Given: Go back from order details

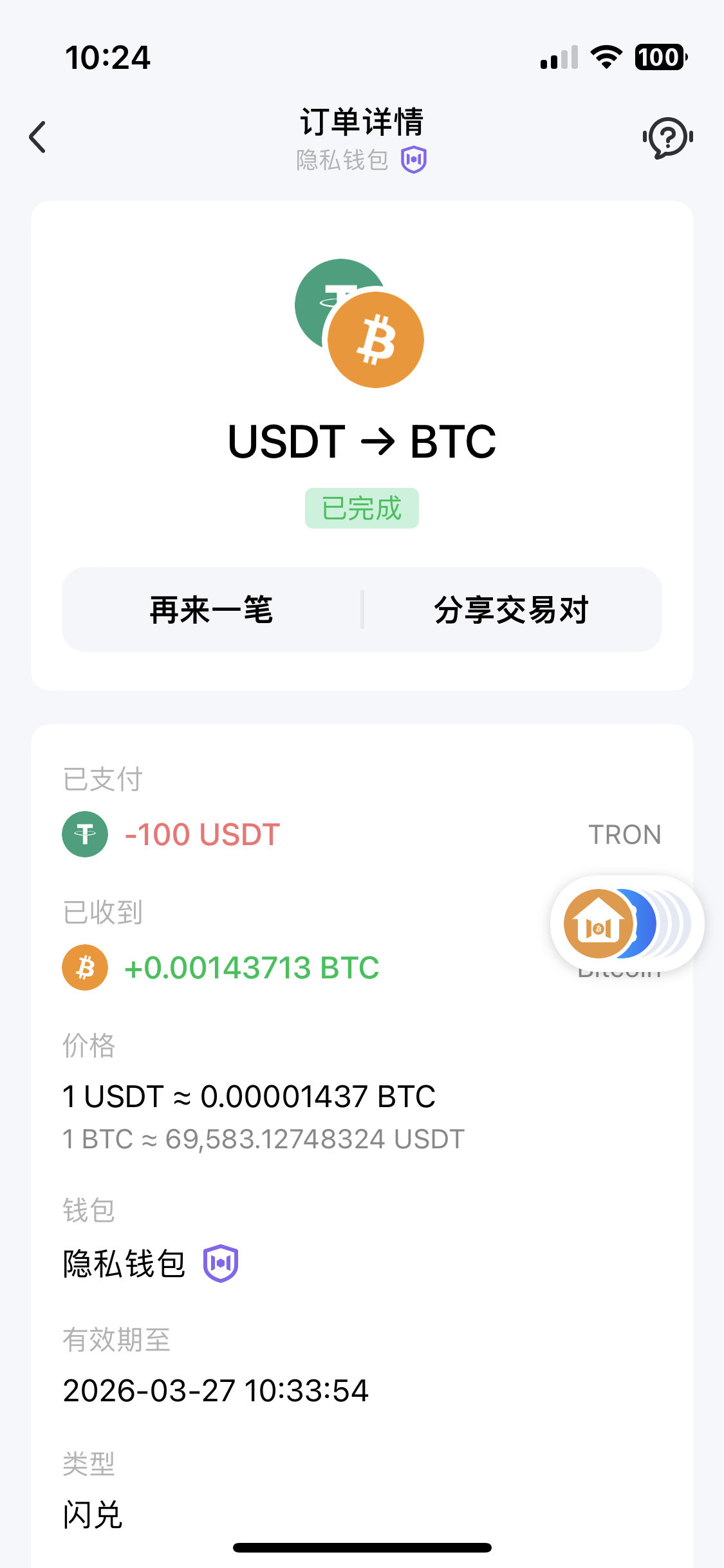Looking at the screenshot, I should pos(38,137).
